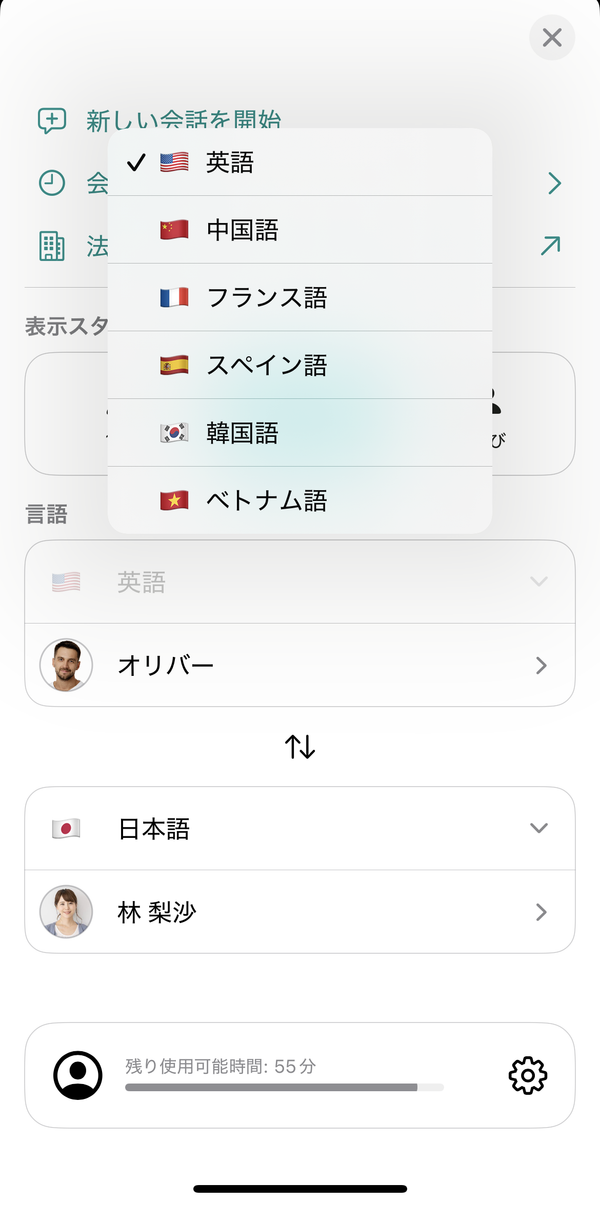Open the オリバー voice selection row
The image size is (600, 1205).
[x=300, y=665]
